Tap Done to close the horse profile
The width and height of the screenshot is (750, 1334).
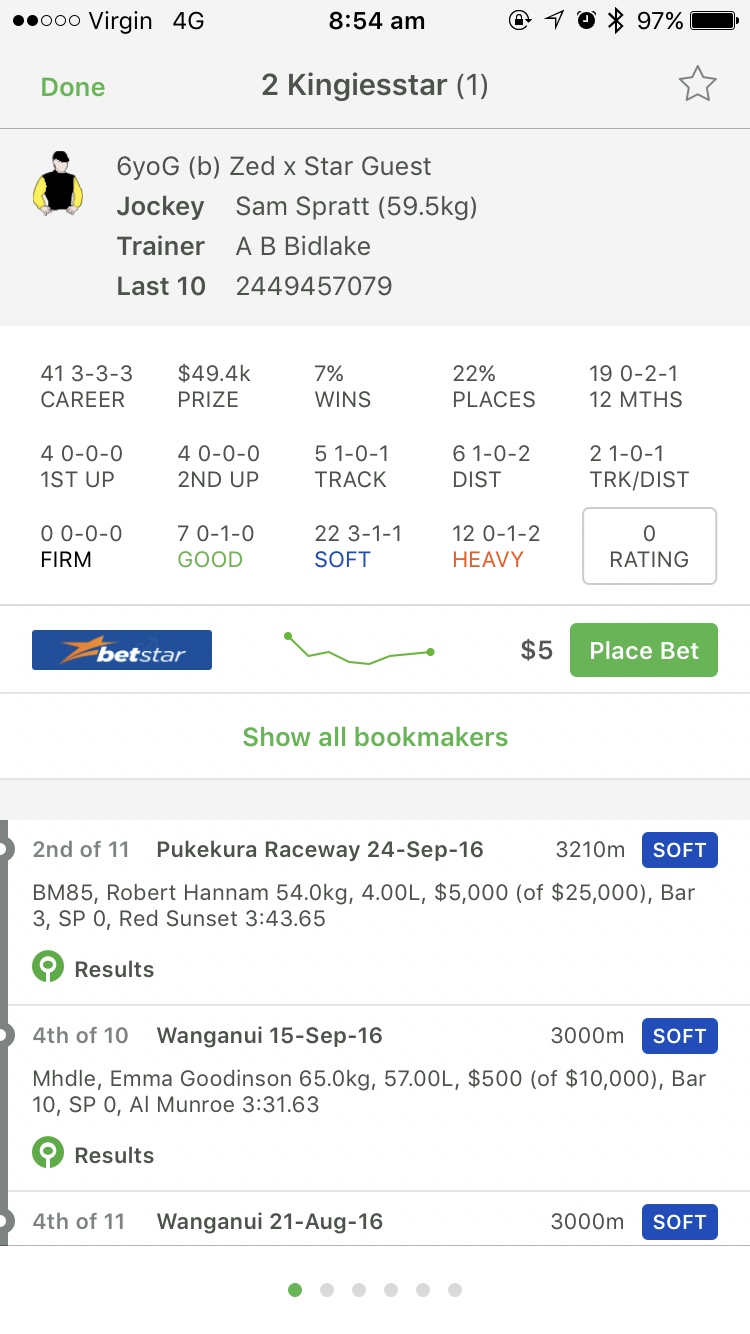coord(73,87)
